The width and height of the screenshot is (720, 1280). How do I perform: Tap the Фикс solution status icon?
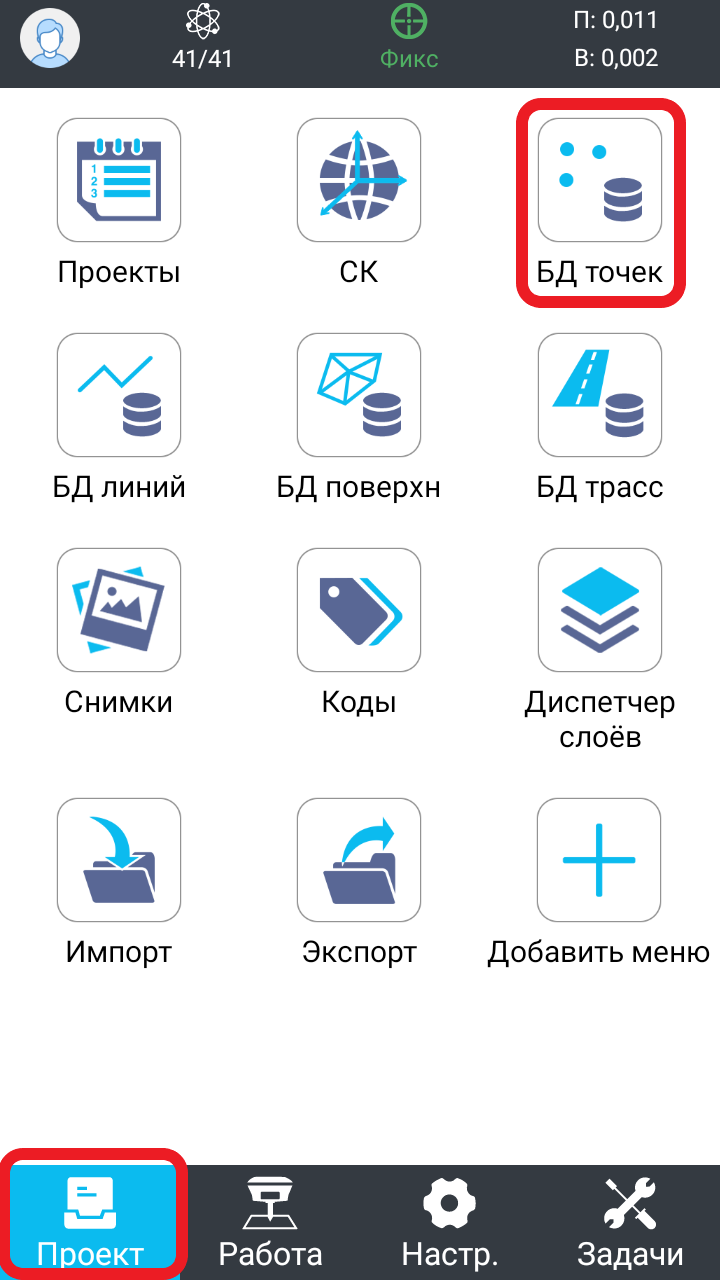pos(409,40)
